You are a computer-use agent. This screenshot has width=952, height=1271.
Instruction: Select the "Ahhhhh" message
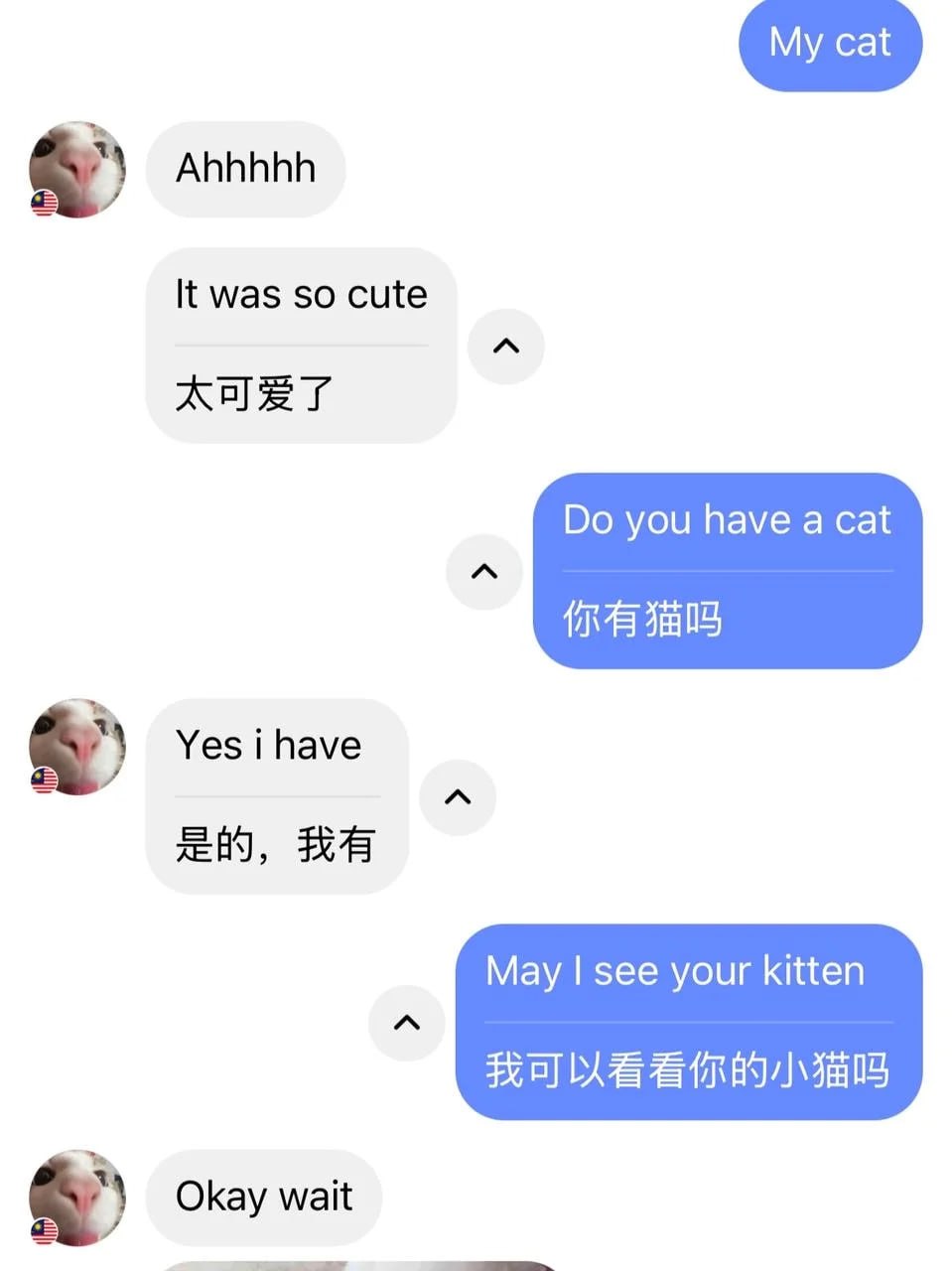(x=245, y=169)
